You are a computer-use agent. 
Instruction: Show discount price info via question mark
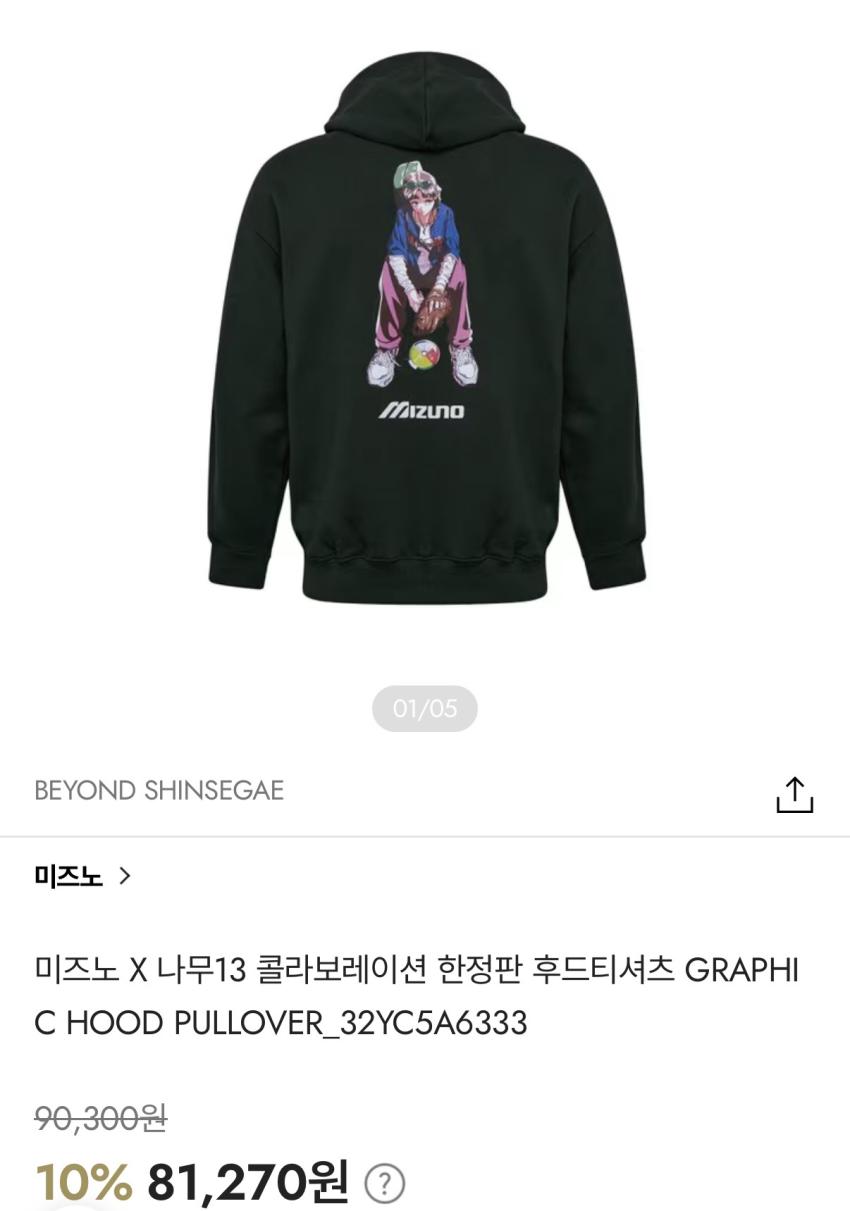coord(384,1184)
